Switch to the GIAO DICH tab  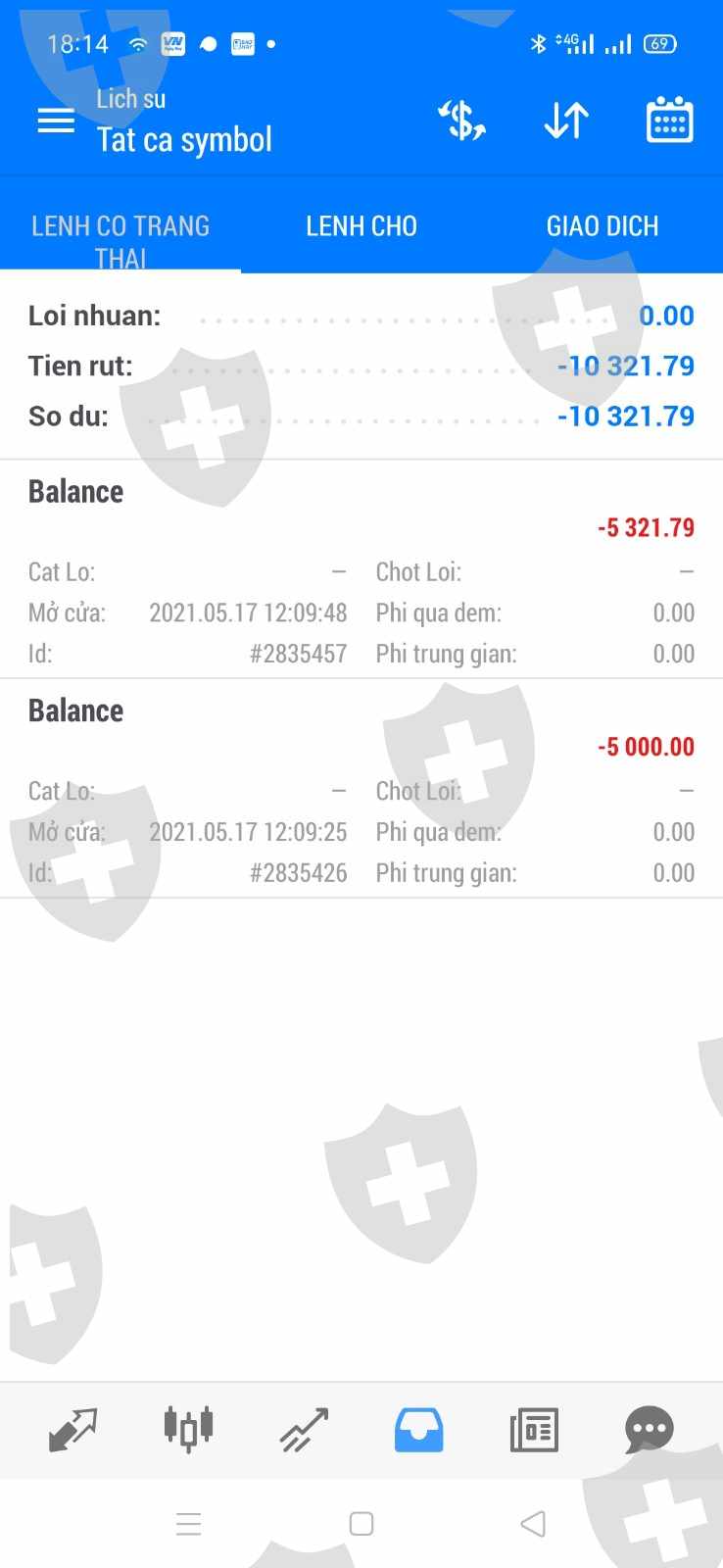(x=602, y=226)
